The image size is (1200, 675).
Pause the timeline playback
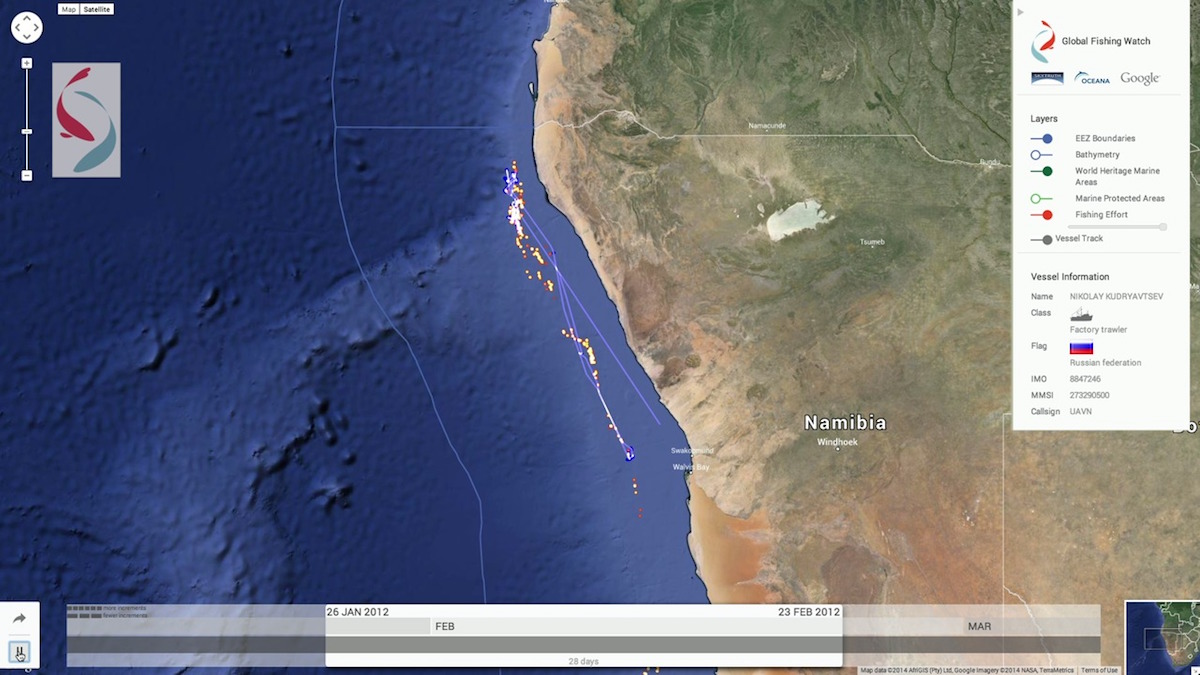tap(20, 653)
